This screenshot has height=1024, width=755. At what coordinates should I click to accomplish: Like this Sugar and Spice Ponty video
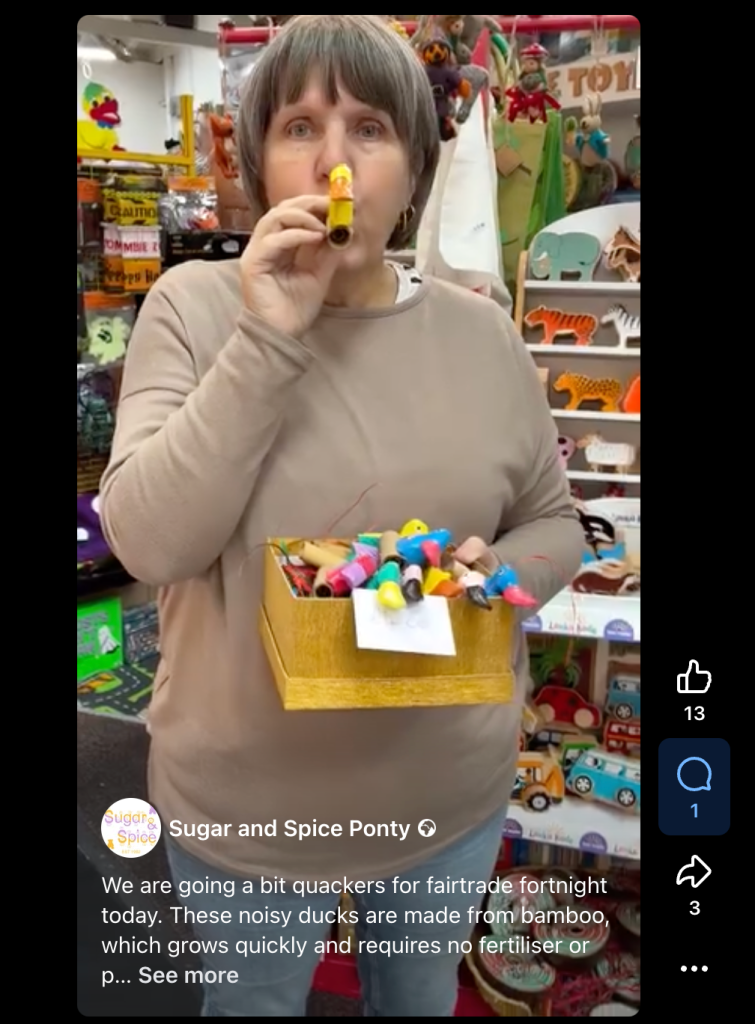tap(694, 678)
